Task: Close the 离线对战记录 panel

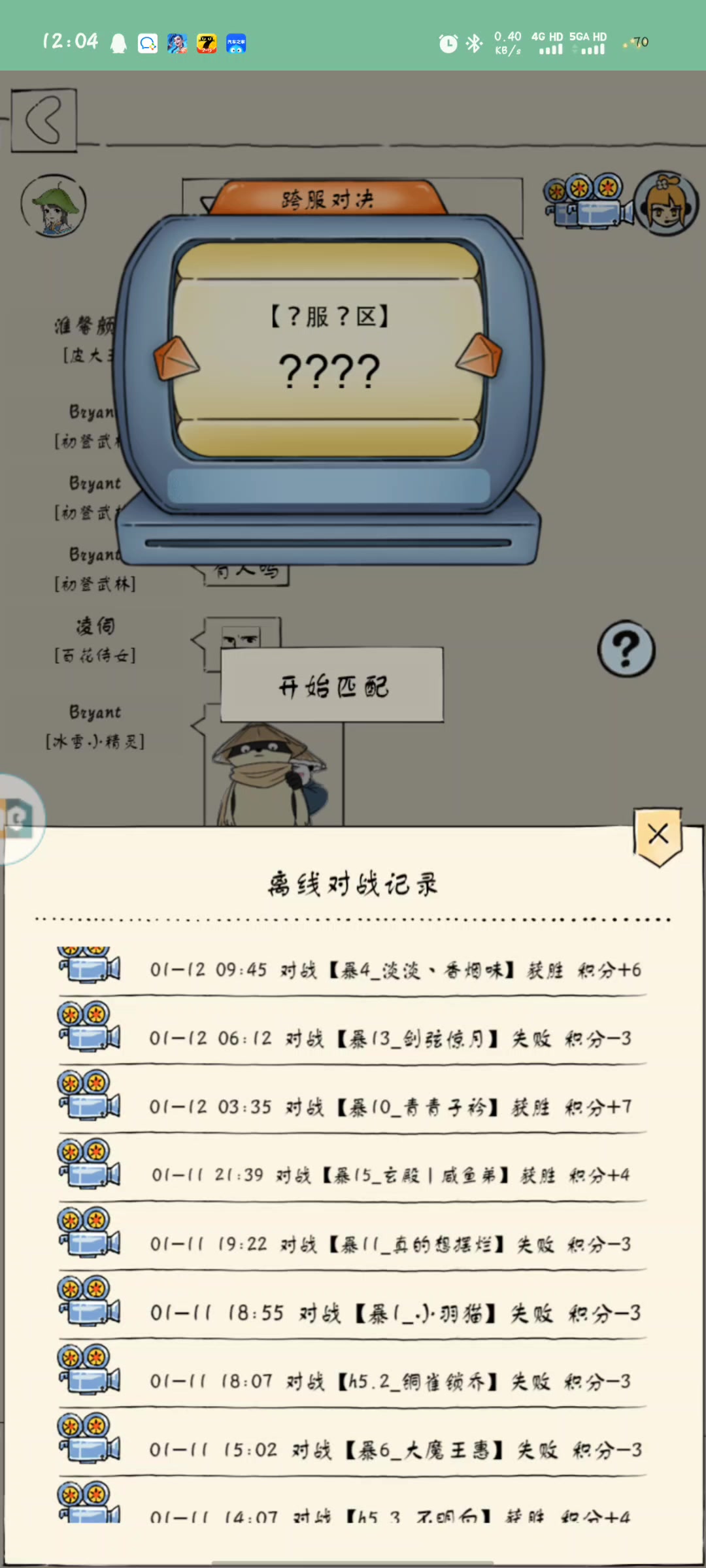Action: coord(658,835)
